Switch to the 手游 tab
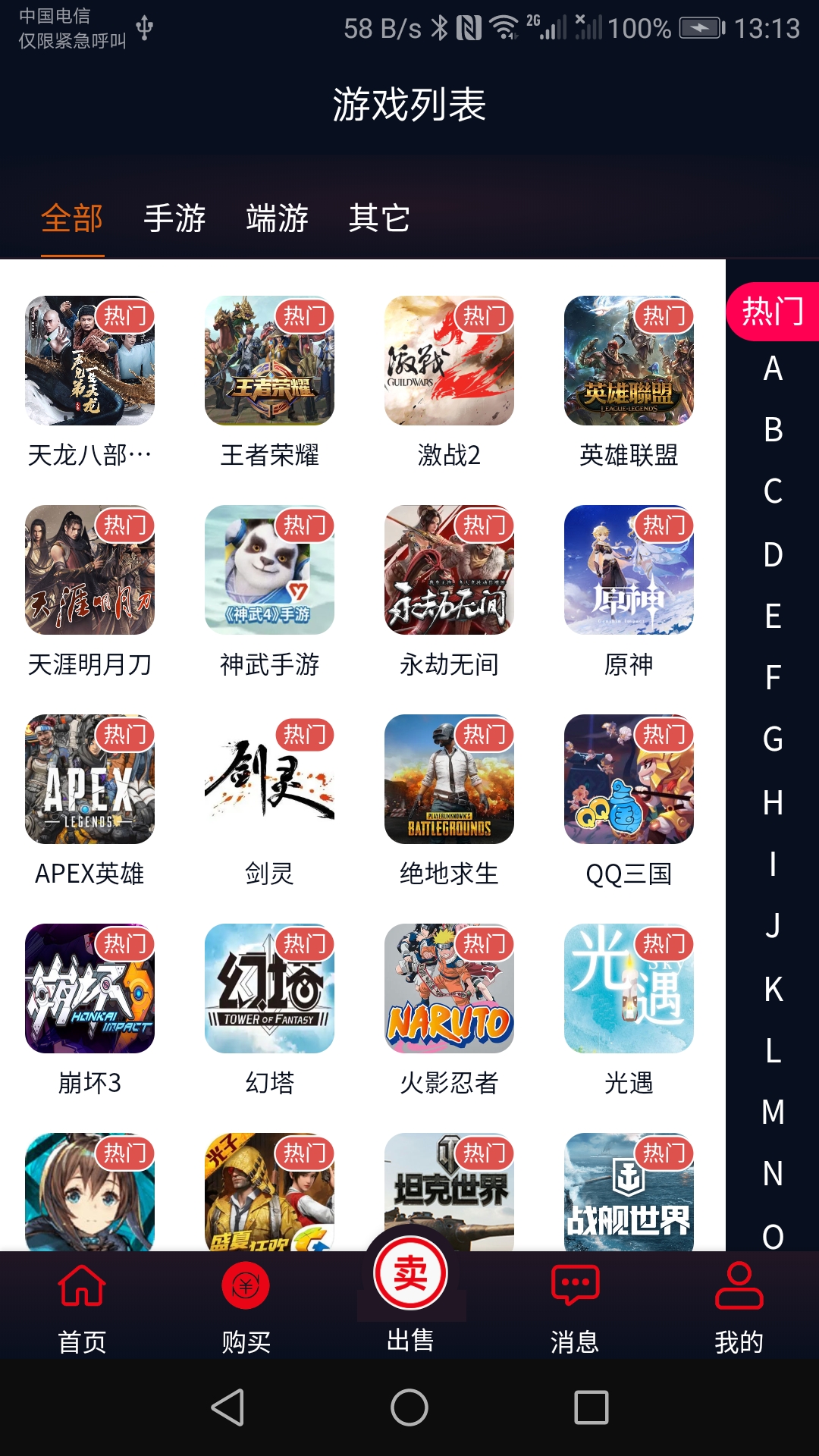 click(174, 218)
